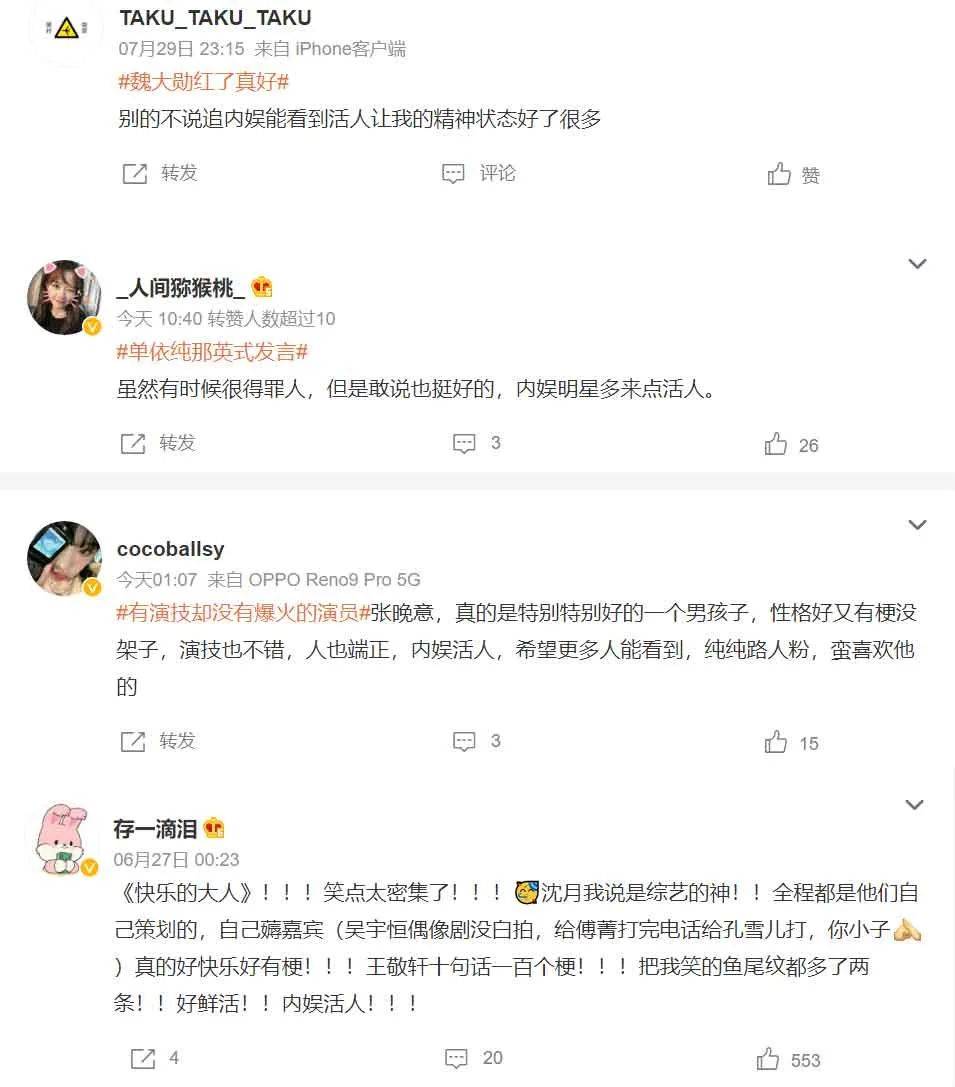Repost 存一滴泪's post with 4 reposts
This screenshot has height=1087, width=955.
pyautogui.click(x=155, y=1058)
